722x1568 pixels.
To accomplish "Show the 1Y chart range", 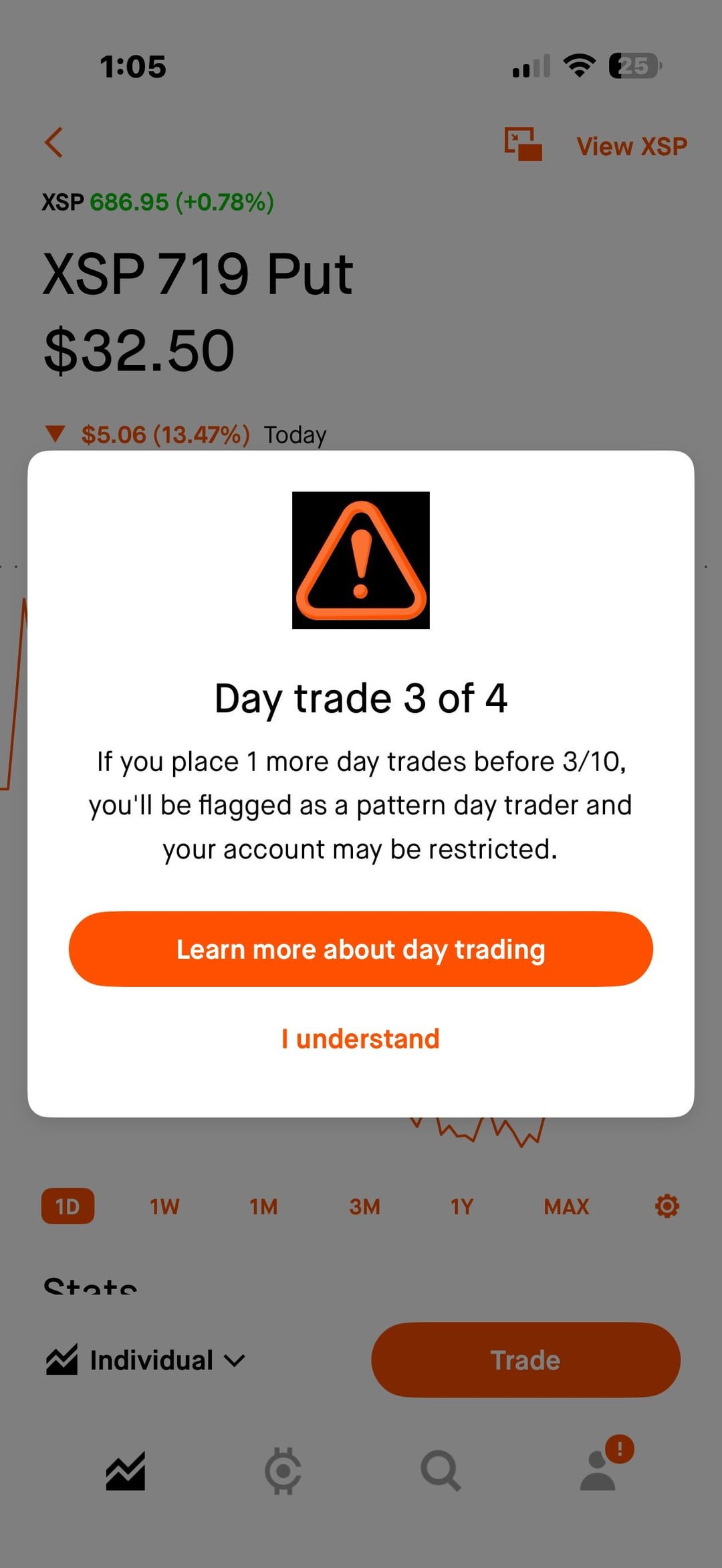I will pyautogui.click(x=462, y=1206).
